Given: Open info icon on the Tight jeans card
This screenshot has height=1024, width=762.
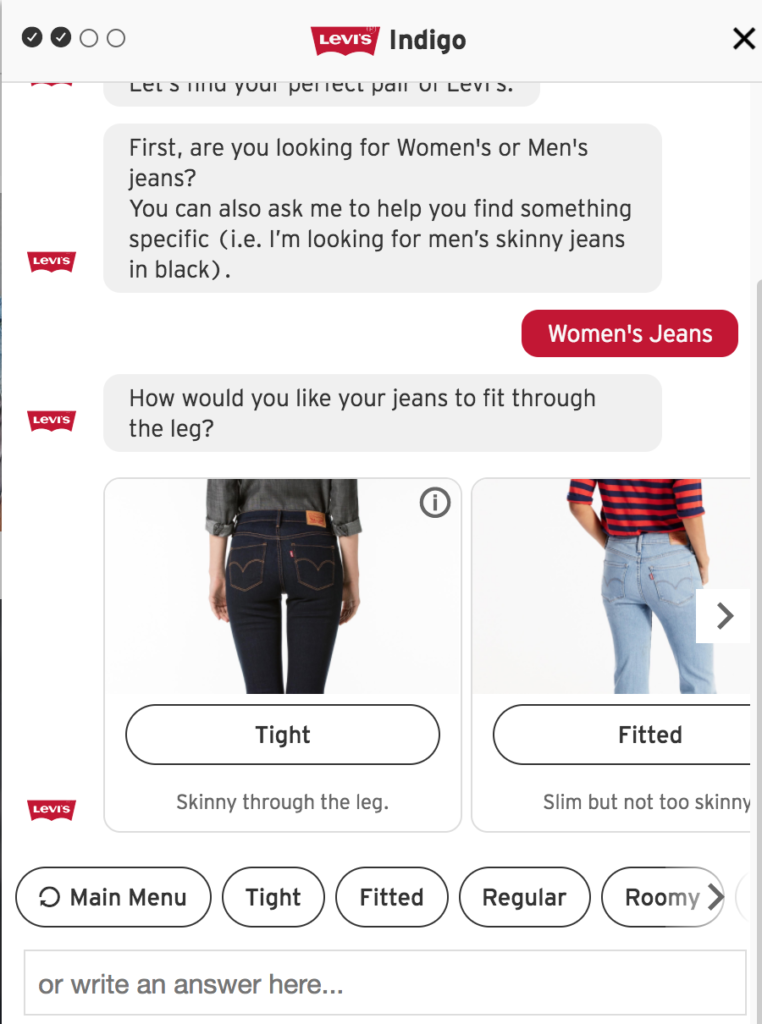Looking at the screenshot, I should click(x=435, y=504).
